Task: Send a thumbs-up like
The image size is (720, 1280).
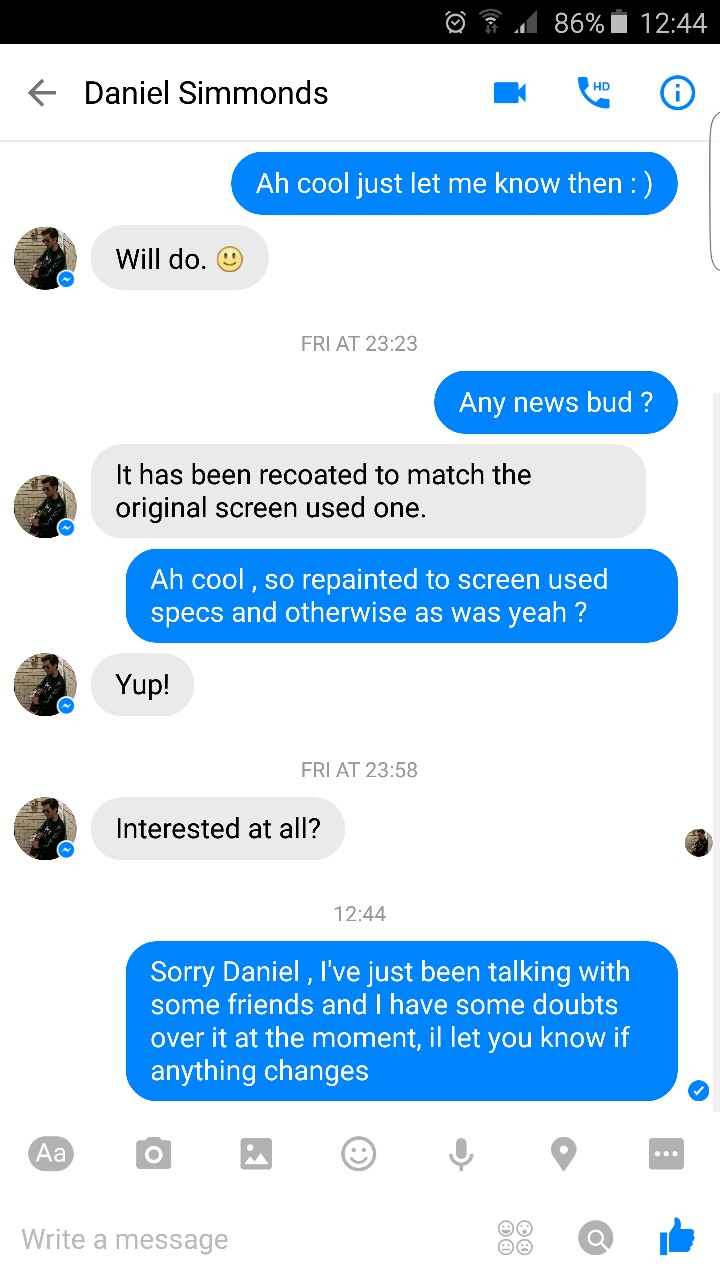Action: (677, 1237)
